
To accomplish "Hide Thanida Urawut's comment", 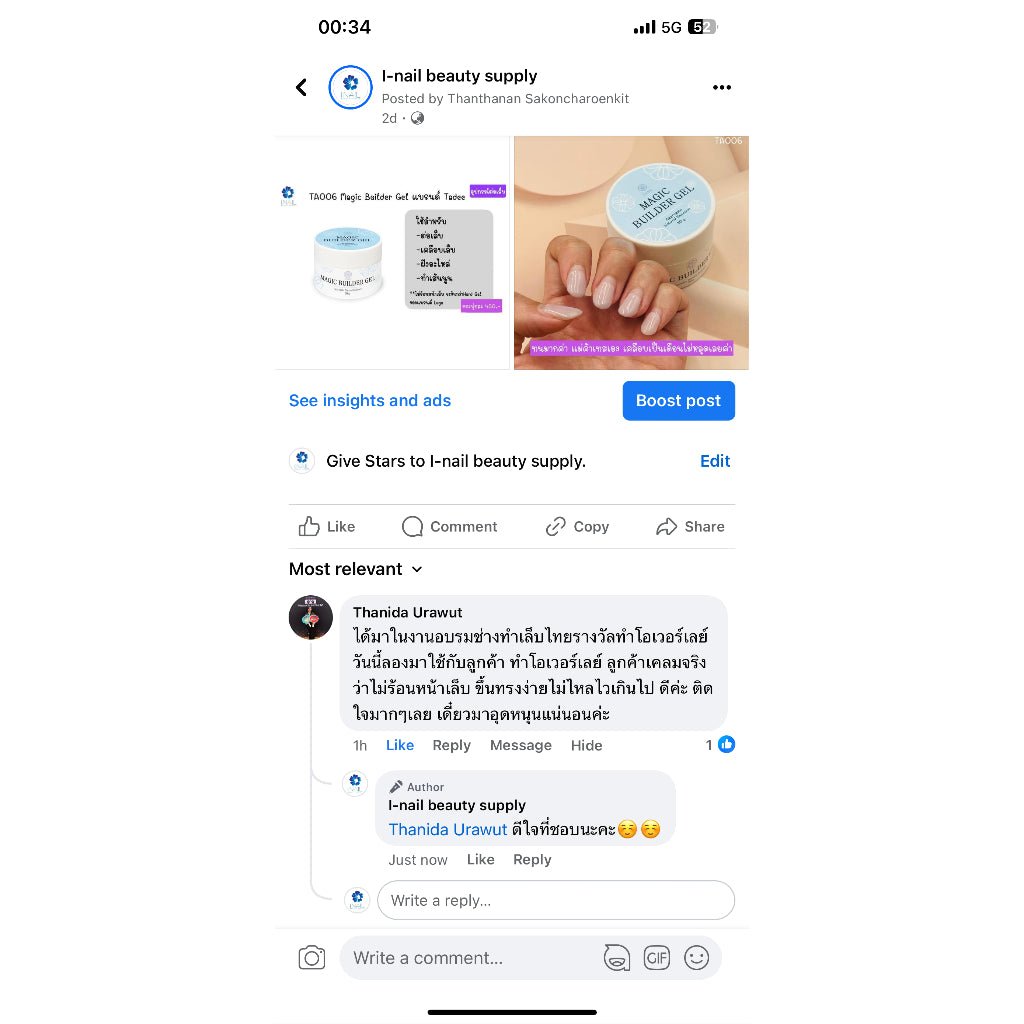I will click(586, 745).
